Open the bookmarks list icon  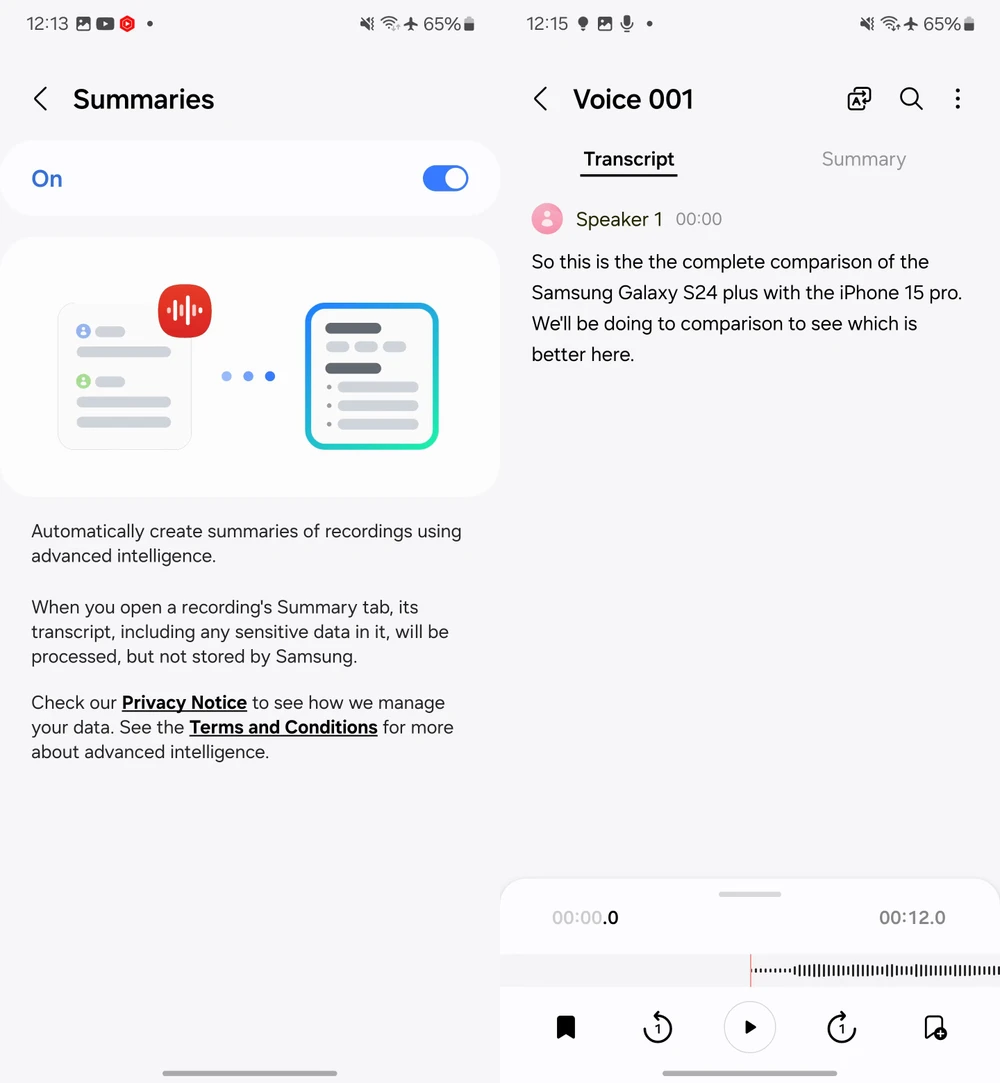pos(565,1027)
